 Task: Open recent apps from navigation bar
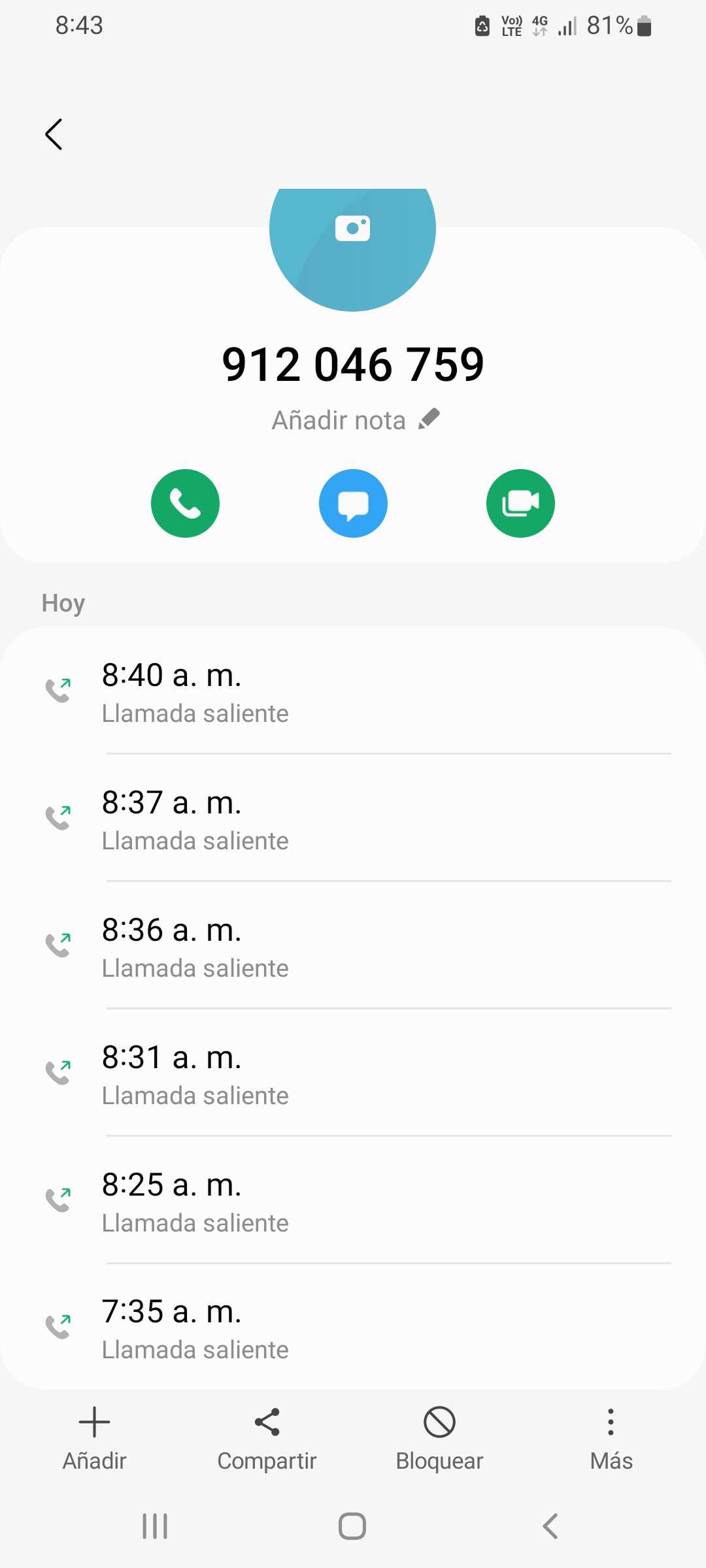(155, 1526)
